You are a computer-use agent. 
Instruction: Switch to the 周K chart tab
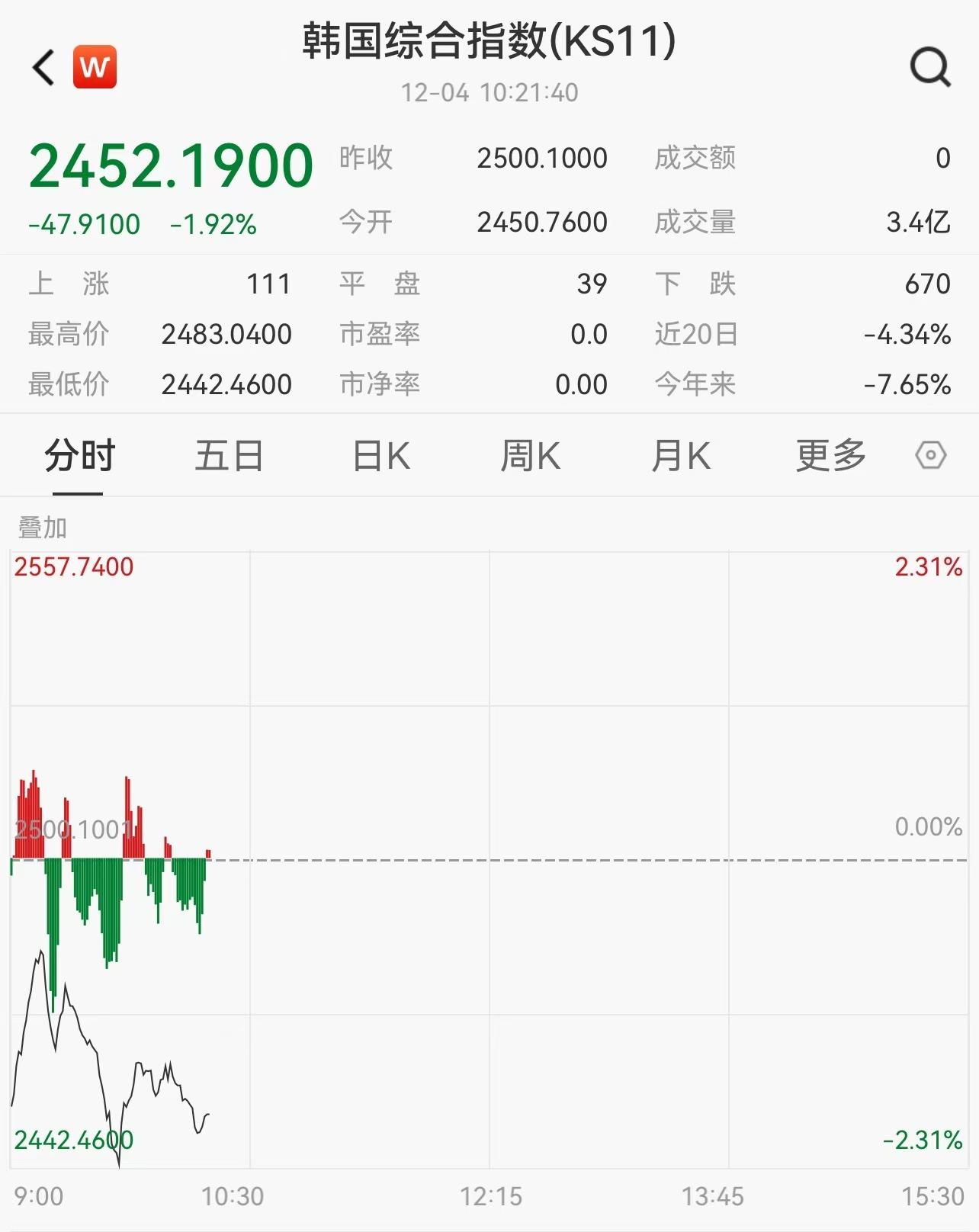click(x=531, y=457)
